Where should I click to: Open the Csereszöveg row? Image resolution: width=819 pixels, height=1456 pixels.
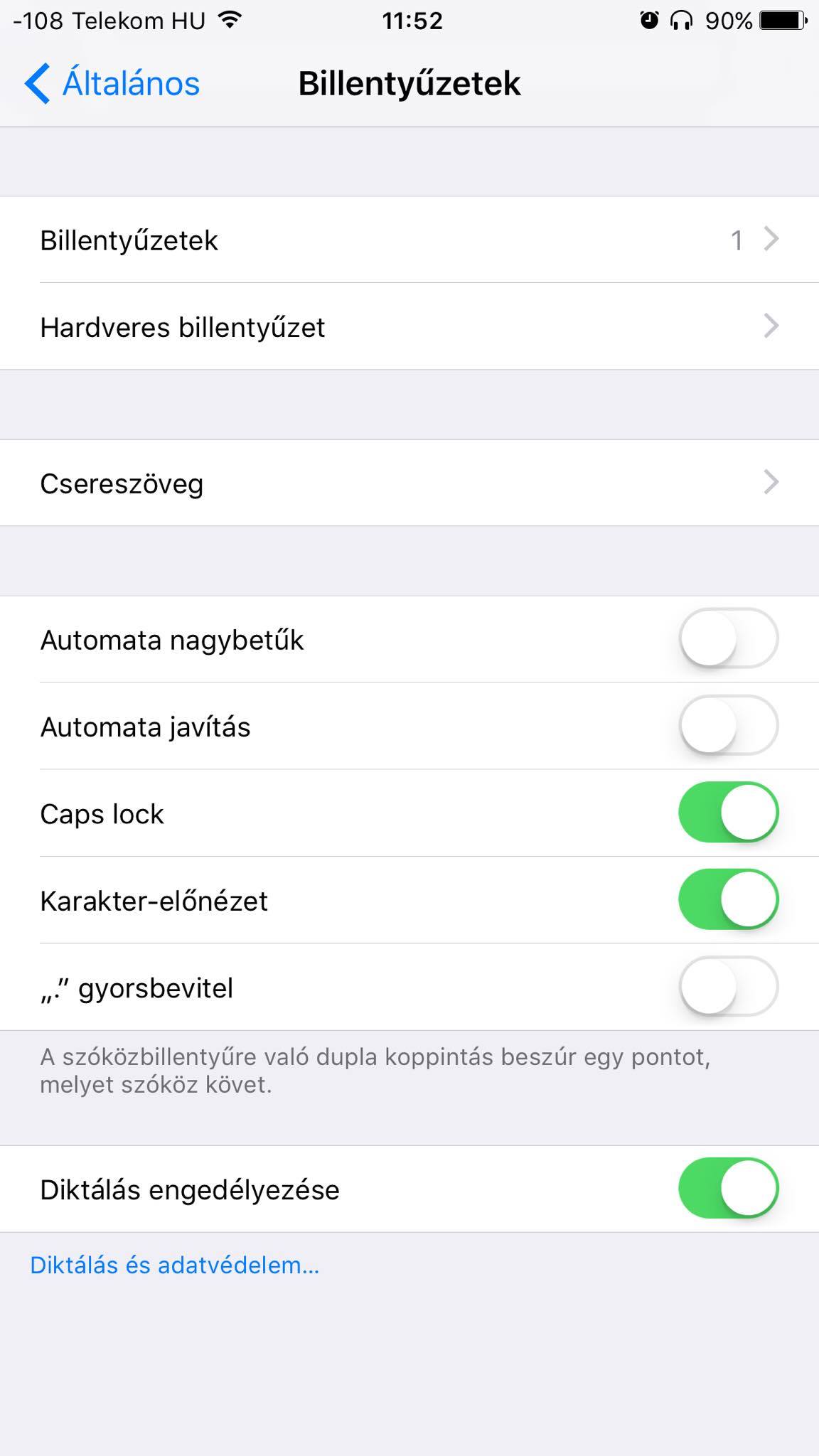[x=409, y=483]
